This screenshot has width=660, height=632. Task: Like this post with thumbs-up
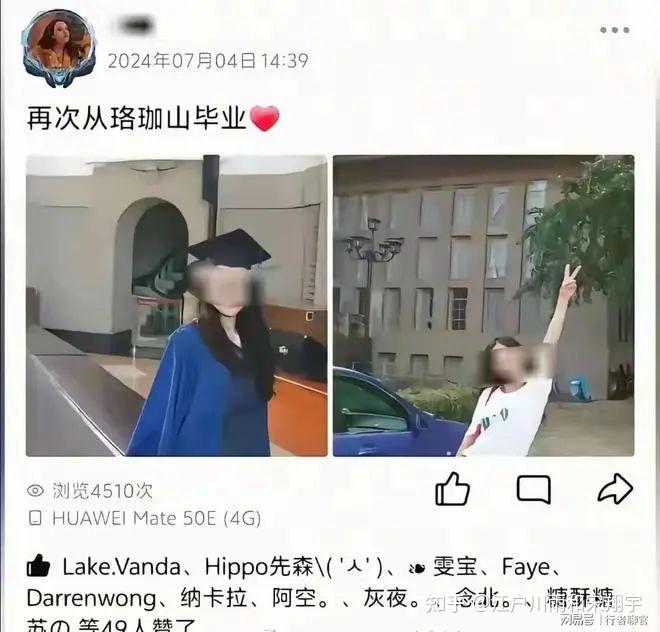click(x=452, y=489)
